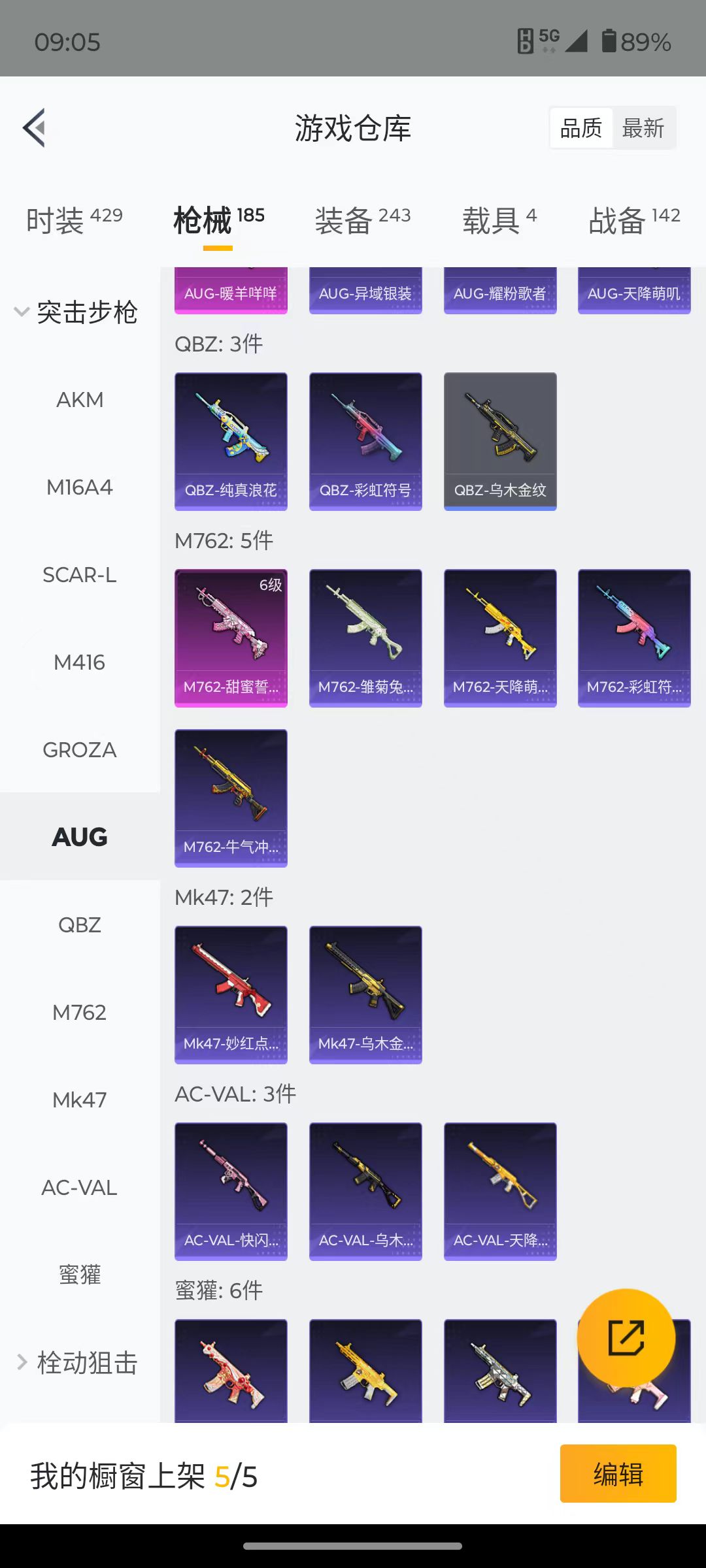706x1568 pixels.
Task: Sort by 品质
Action: pyautogui.click(x=581, y=128)
